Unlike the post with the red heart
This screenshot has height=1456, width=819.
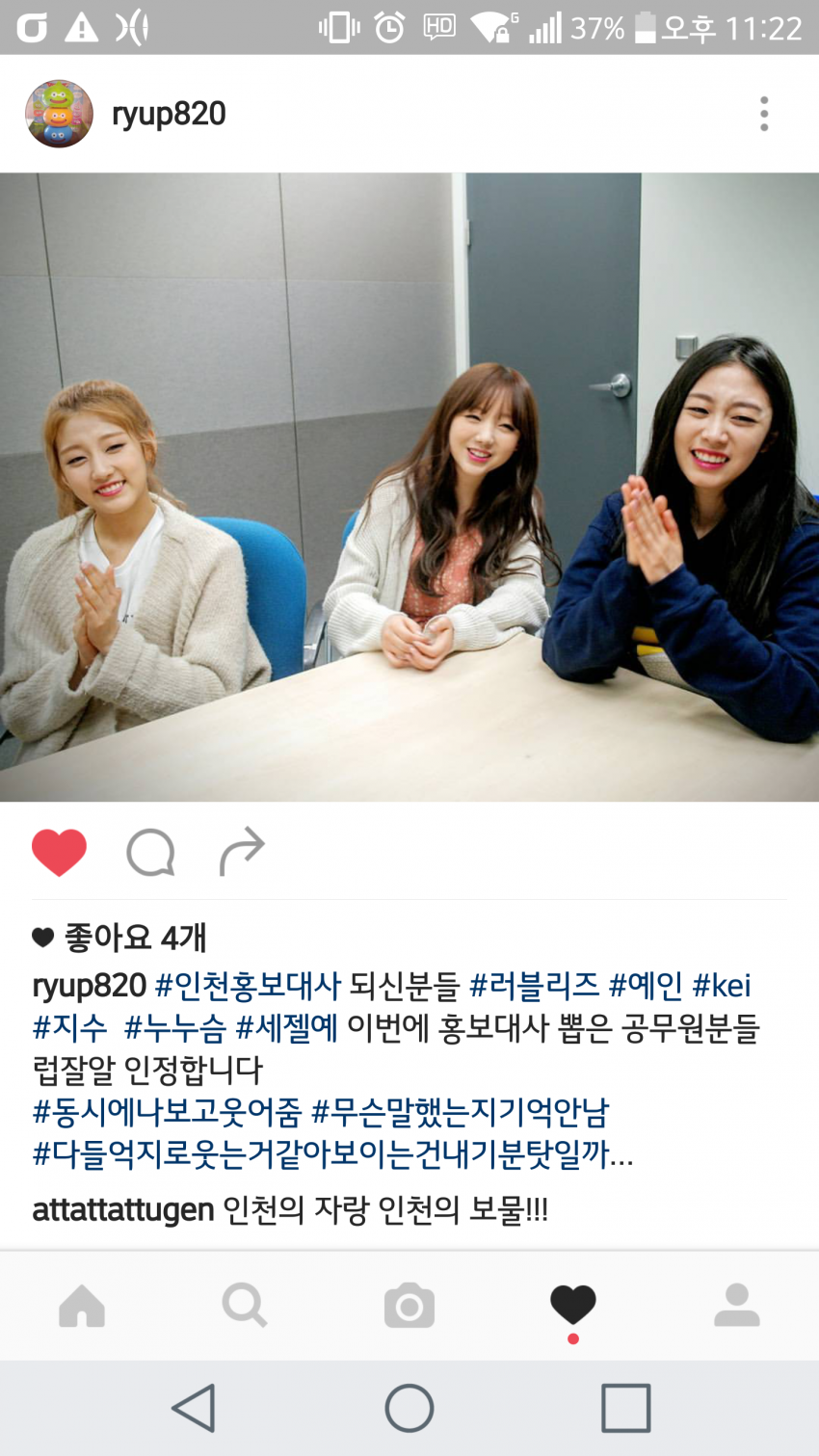59,852
